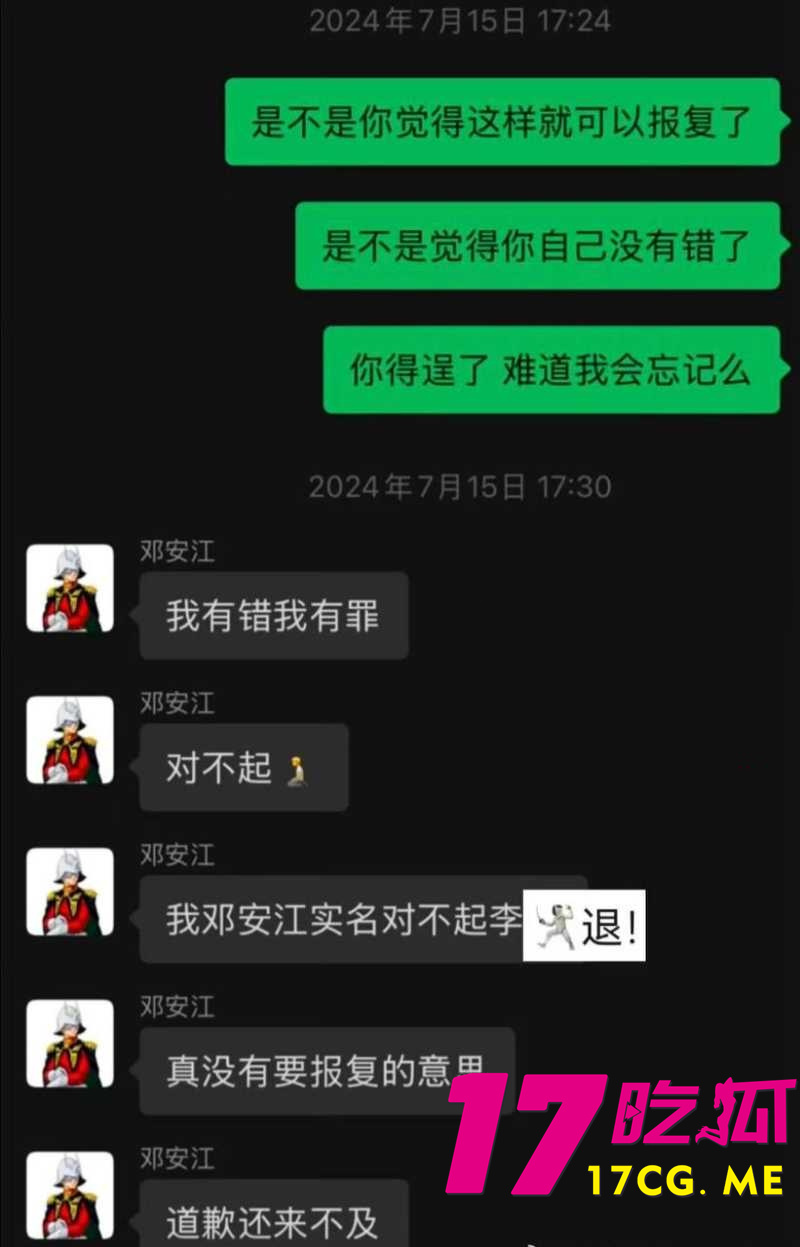Viewport: 800px width, 1247px height.
Task: Click the bubble 你得逞了 难道我会忘记么
Action: pyautogui.click(x=552, y=373)
